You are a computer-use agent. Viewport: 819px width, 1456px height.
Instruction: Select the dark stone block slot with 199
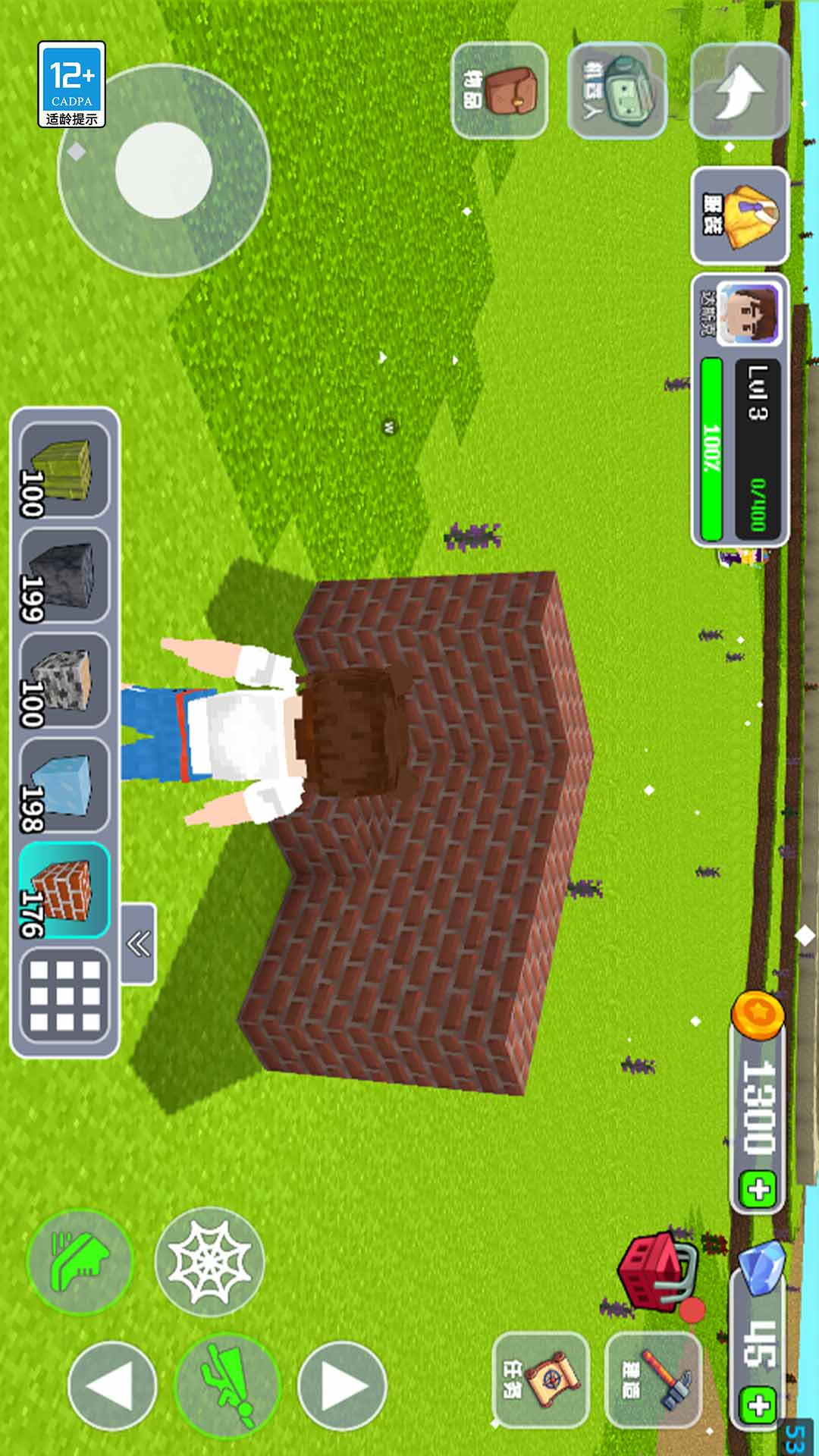point(64,576)
